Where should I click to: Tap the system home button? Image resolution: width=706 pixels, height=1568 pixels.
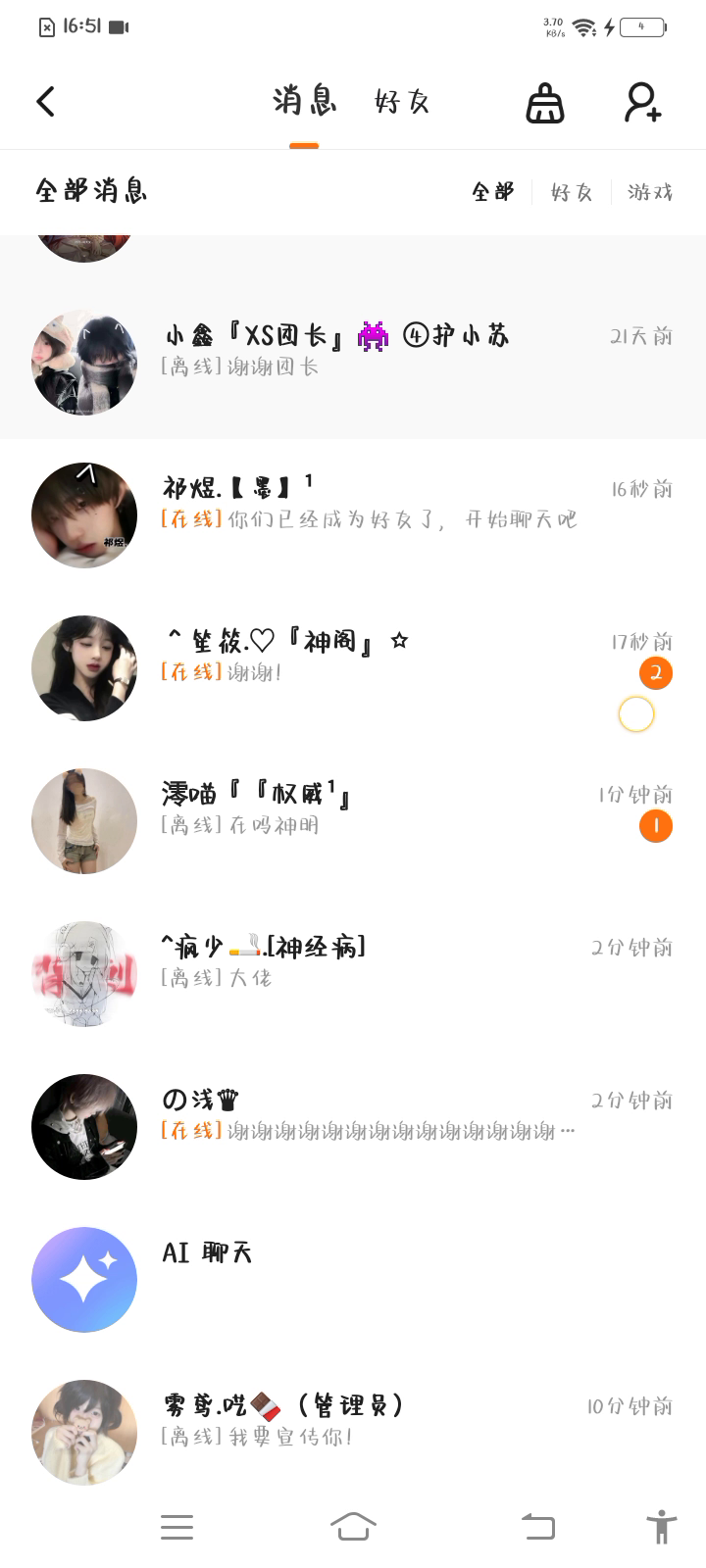pos(353,1526)
